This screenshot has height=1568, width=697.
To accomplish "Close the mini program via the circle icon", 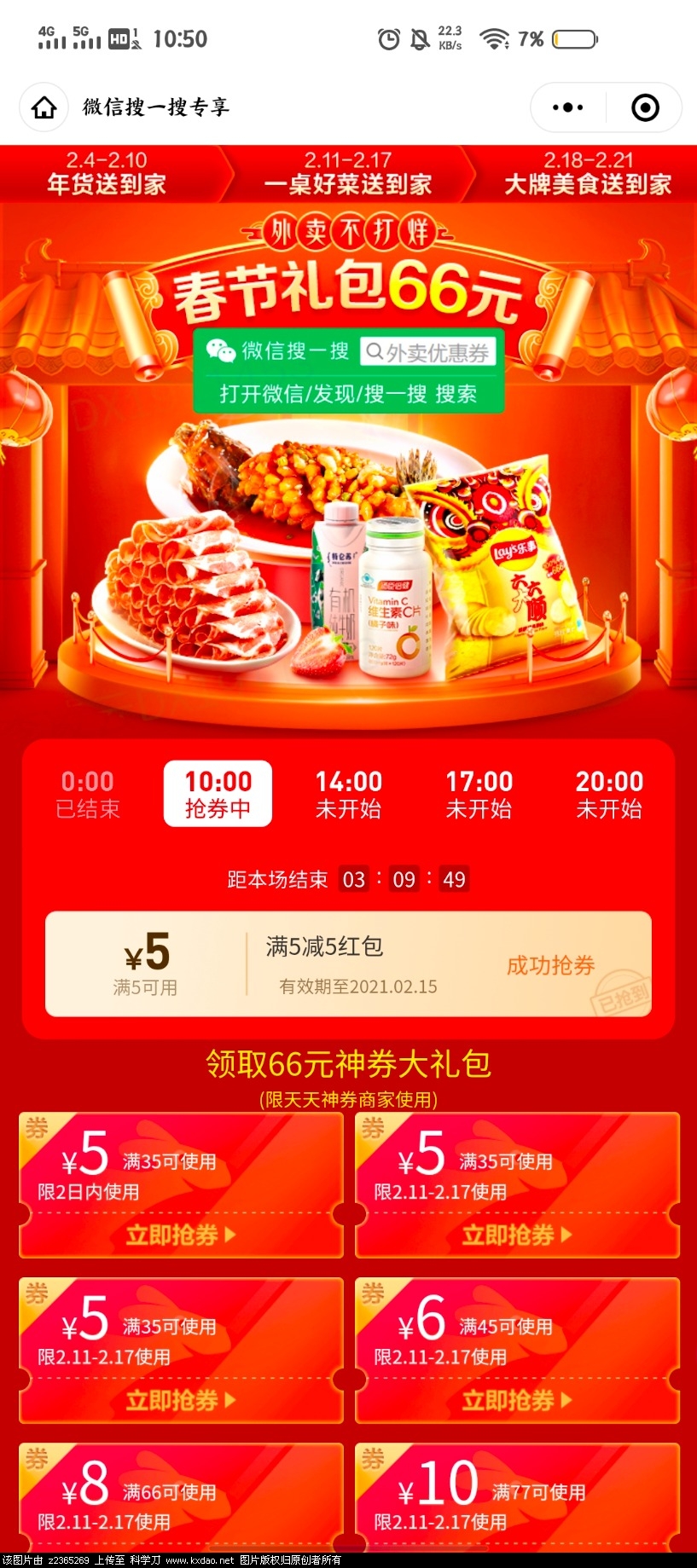I will pyautogui.click(x=645, y=107).
